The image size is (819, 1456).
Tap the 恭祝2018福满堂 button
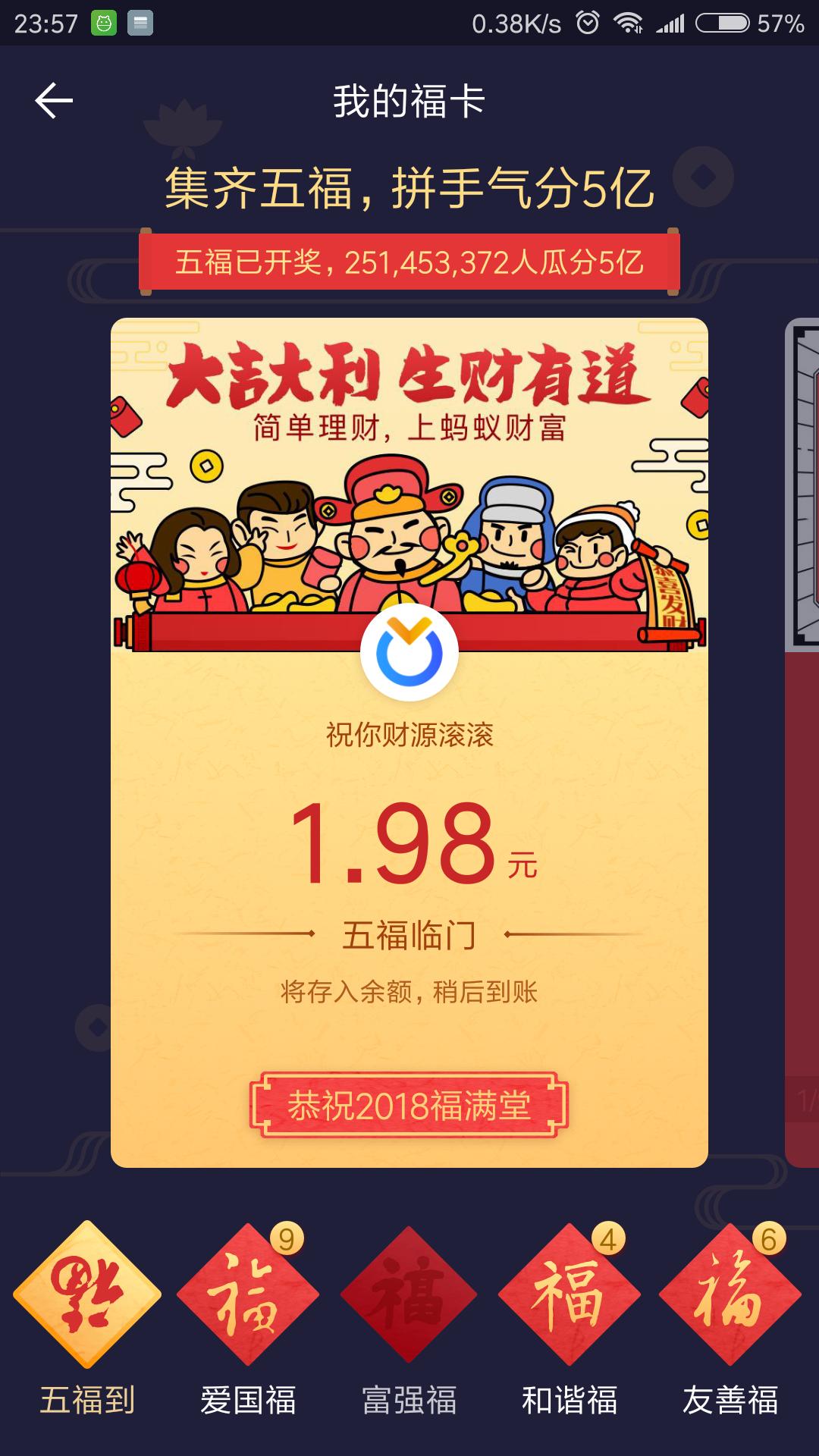409,1105
